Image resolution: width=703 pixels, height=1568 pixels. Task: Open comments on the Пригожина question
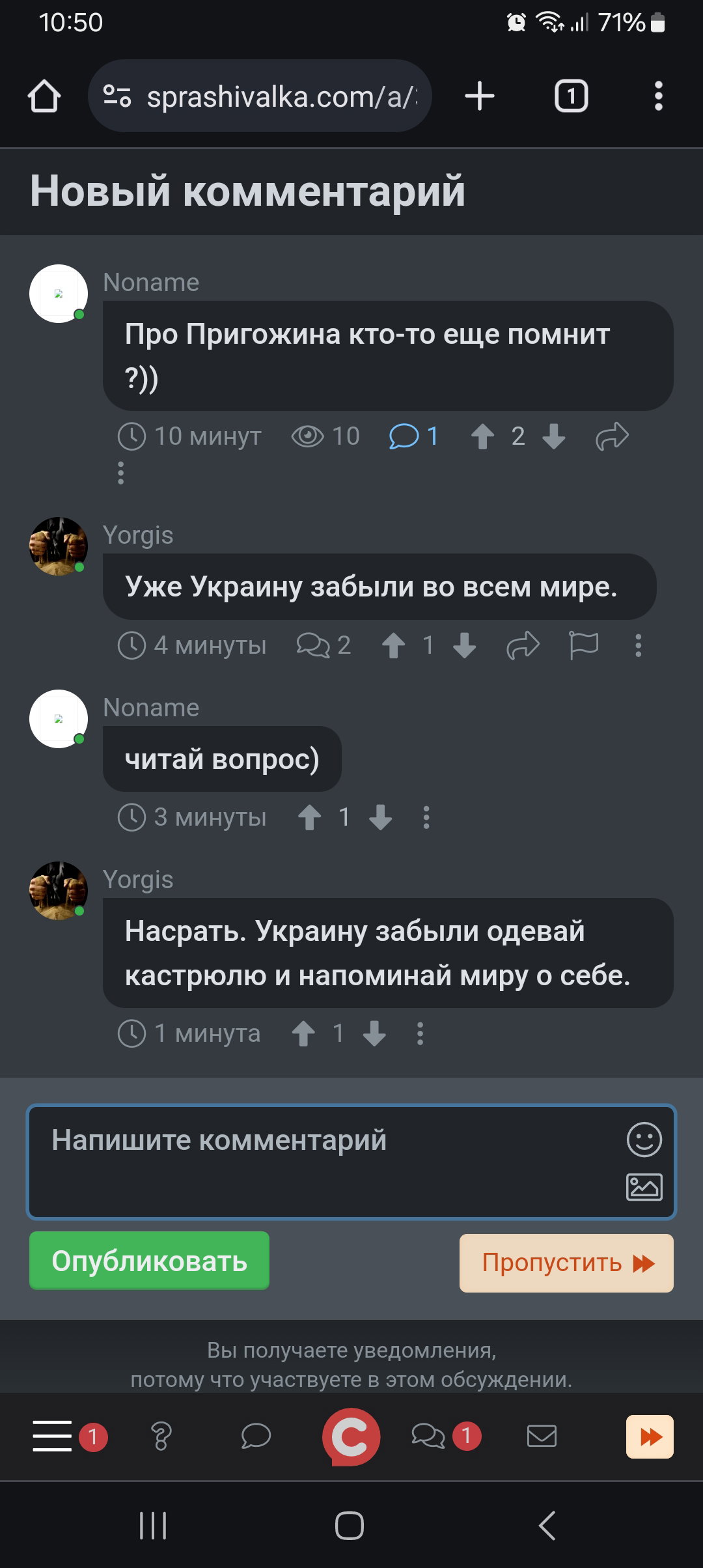413,436
